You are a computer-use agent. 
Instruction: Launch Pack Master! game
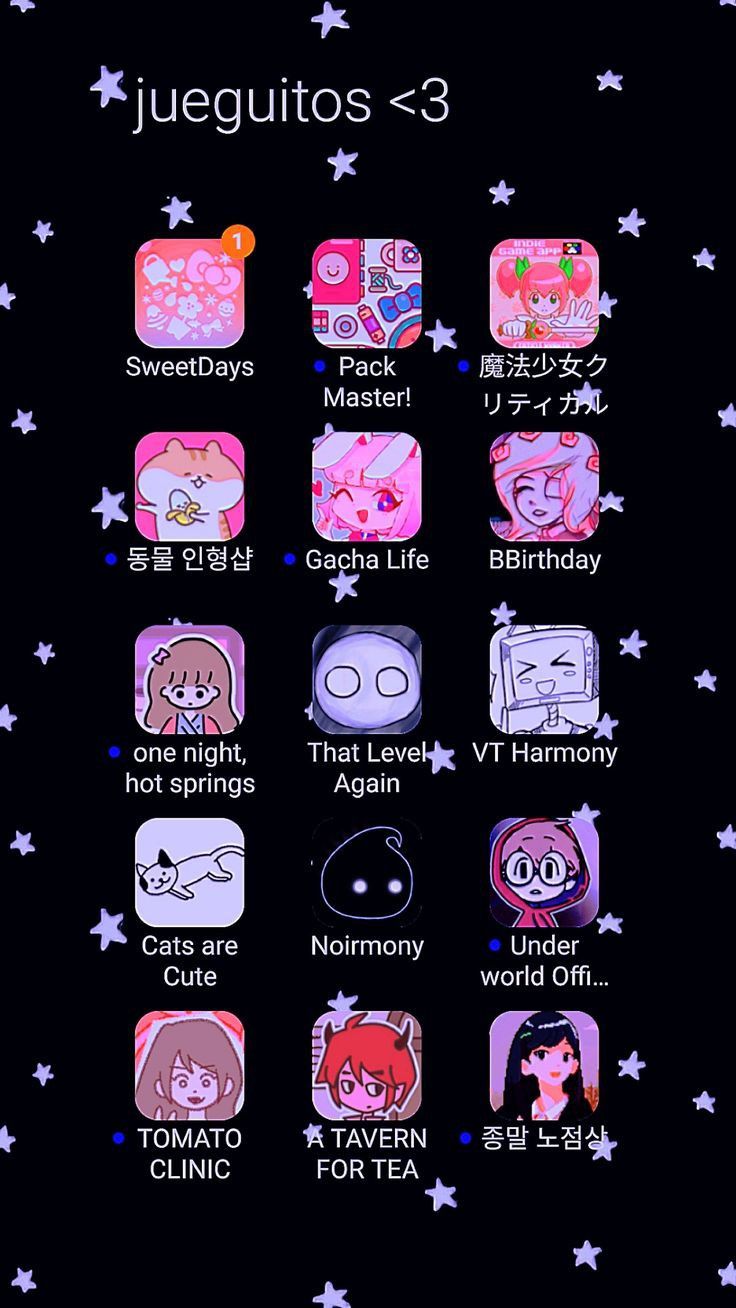(x=367, y=293)
